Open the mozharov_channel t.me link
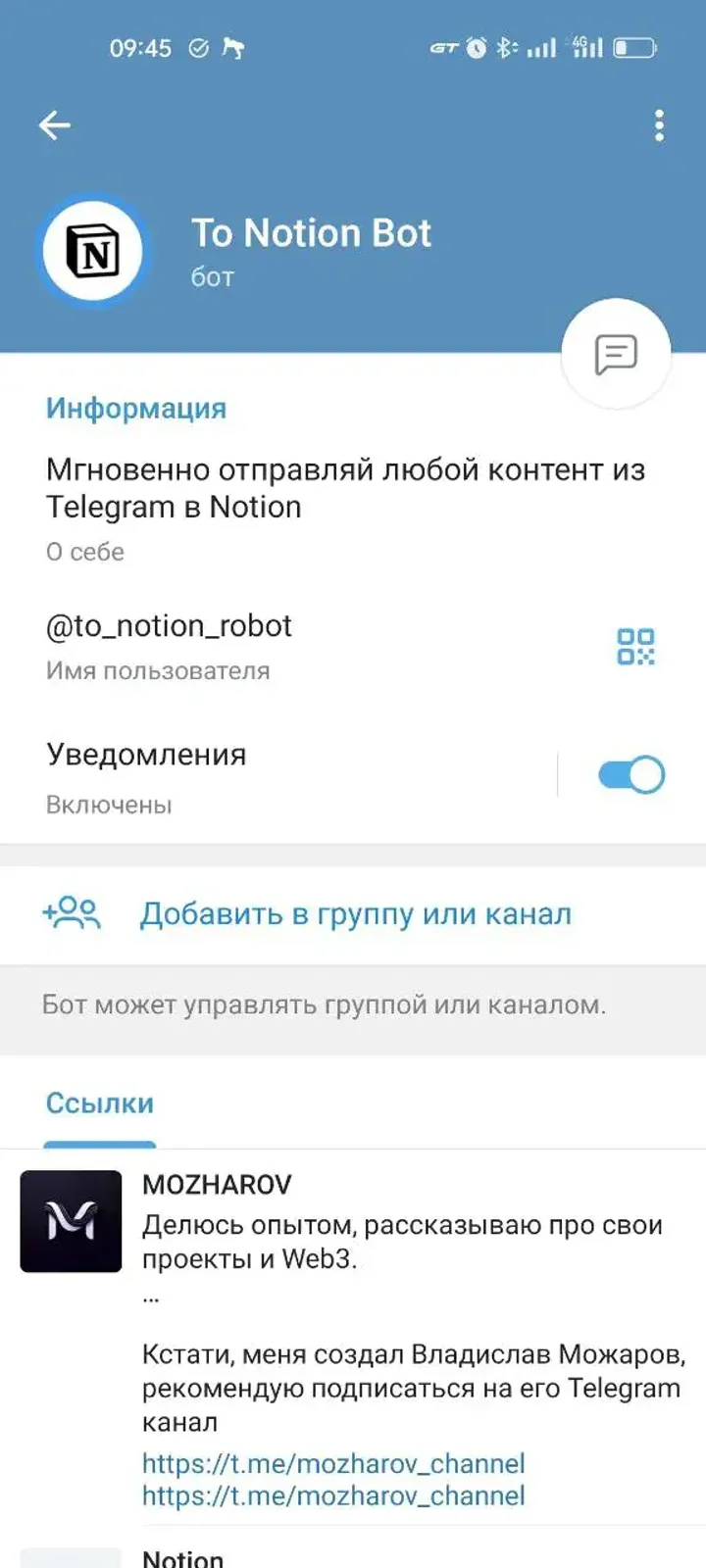The width and height of the screenshot is (706, 1568). [333, 1463]
